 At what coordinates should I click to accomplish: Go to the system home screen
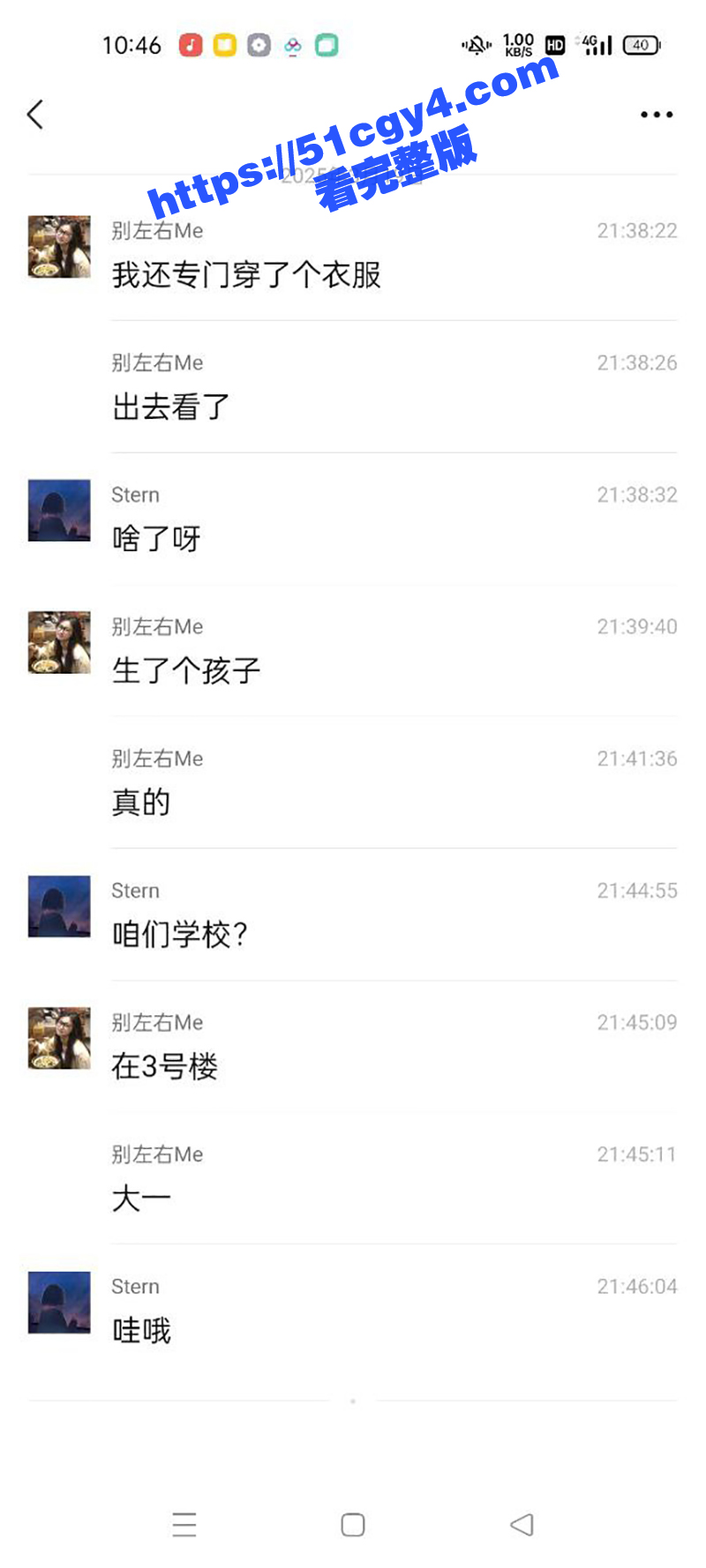(x=353, y=1525)
